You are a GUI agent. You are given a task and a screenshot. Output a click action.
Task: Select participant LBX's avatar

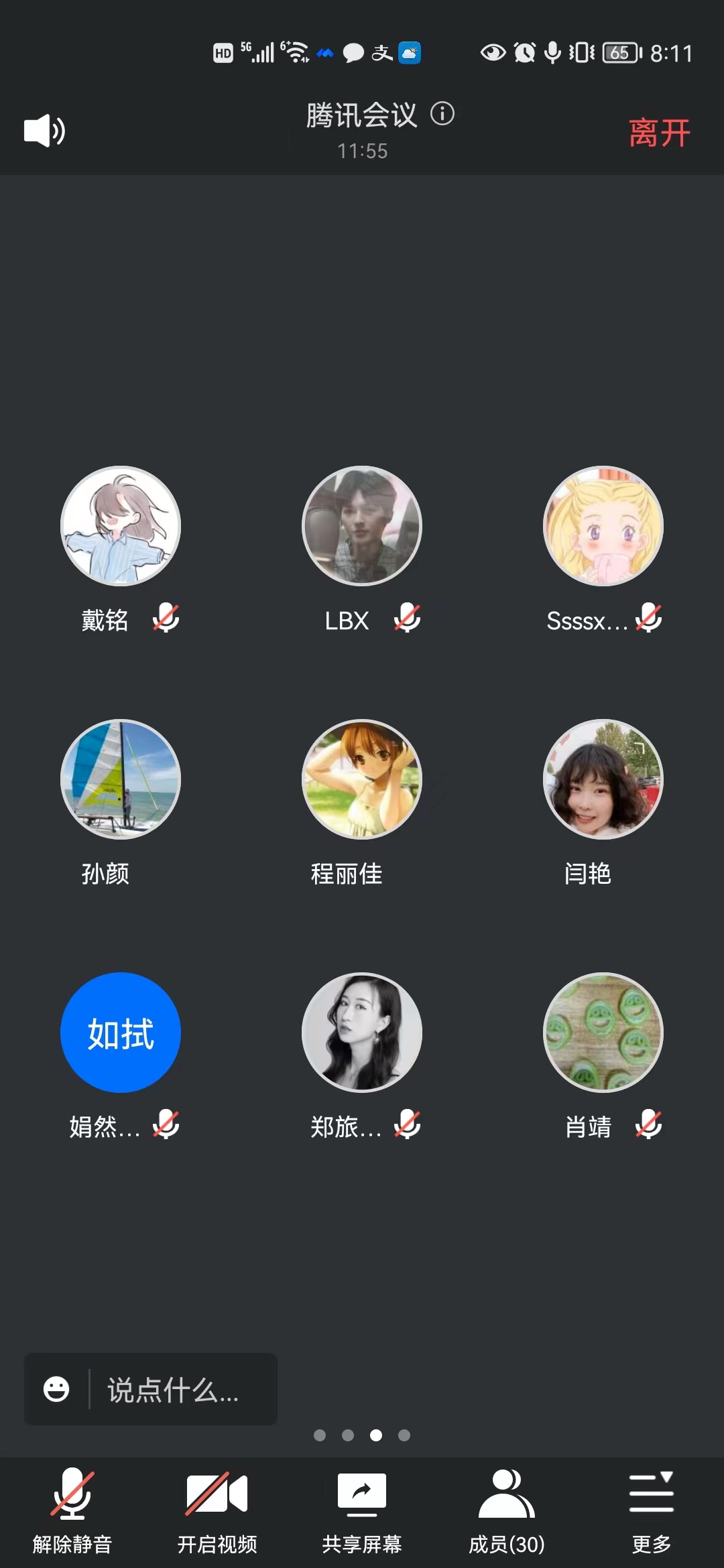click(362, 526)
